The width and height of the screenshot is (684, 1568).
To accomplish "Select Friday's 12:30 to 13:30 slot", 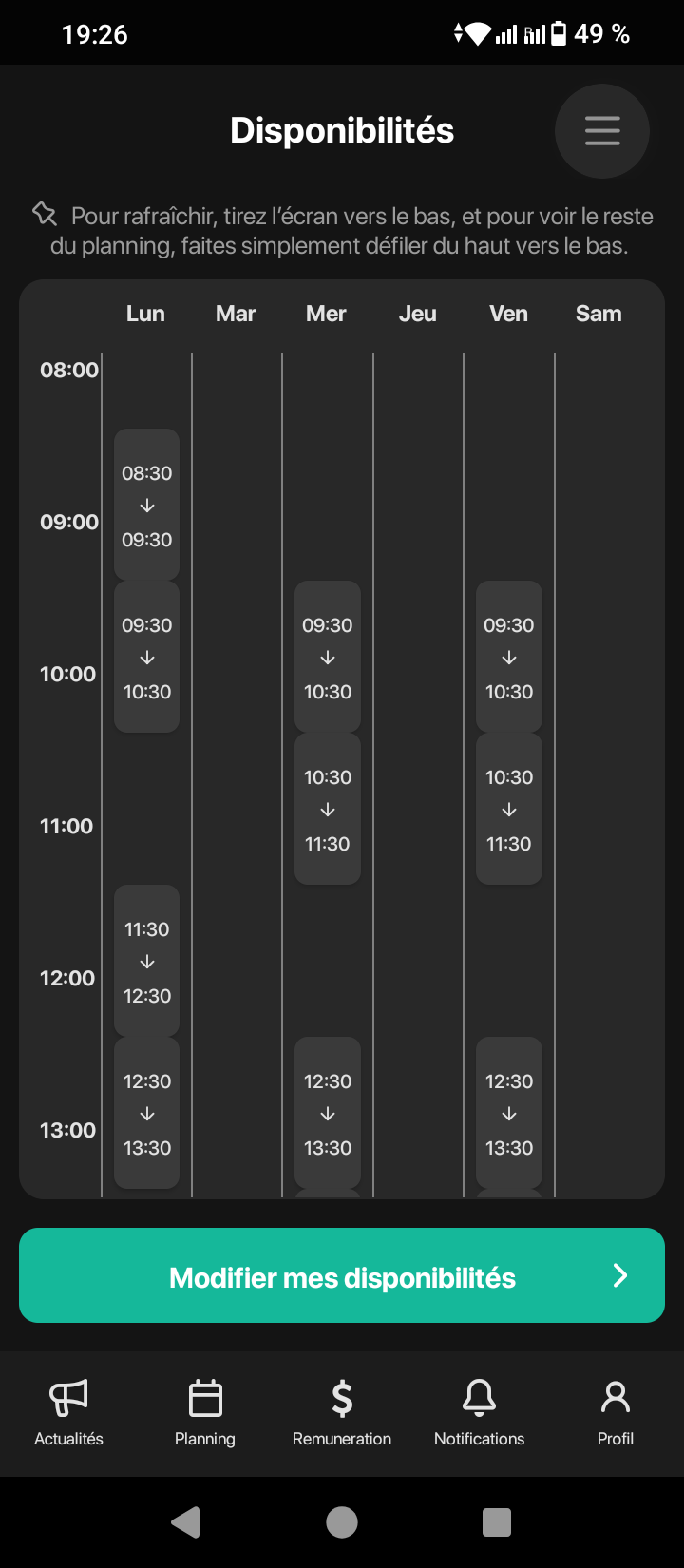I will click(509, 1113).
